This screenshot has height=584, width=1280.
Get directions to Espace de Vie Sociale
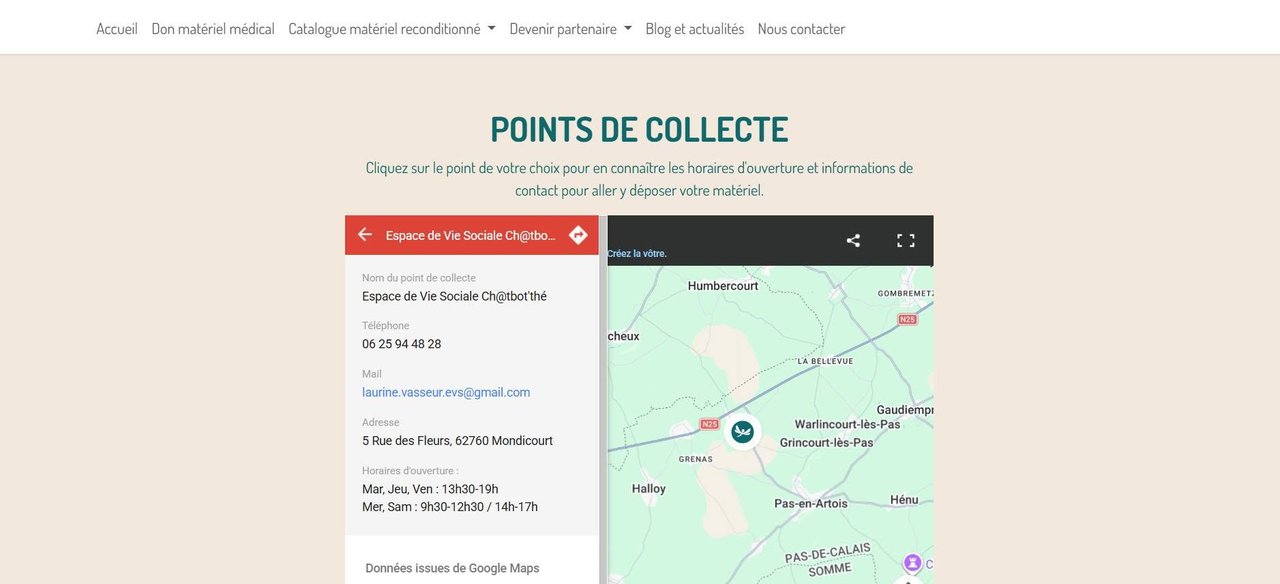point(578,235)
